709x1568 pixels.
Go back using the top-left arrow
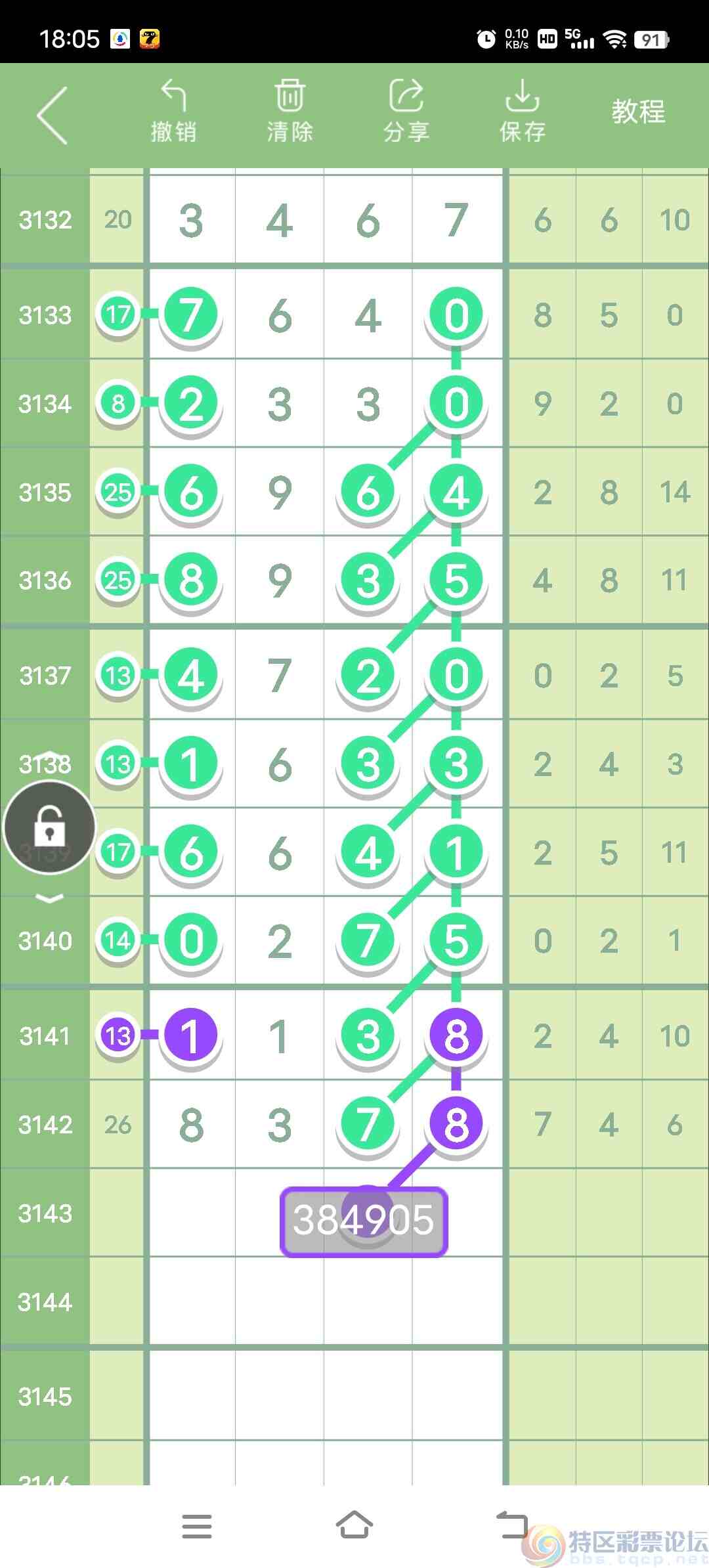[53, 115]
